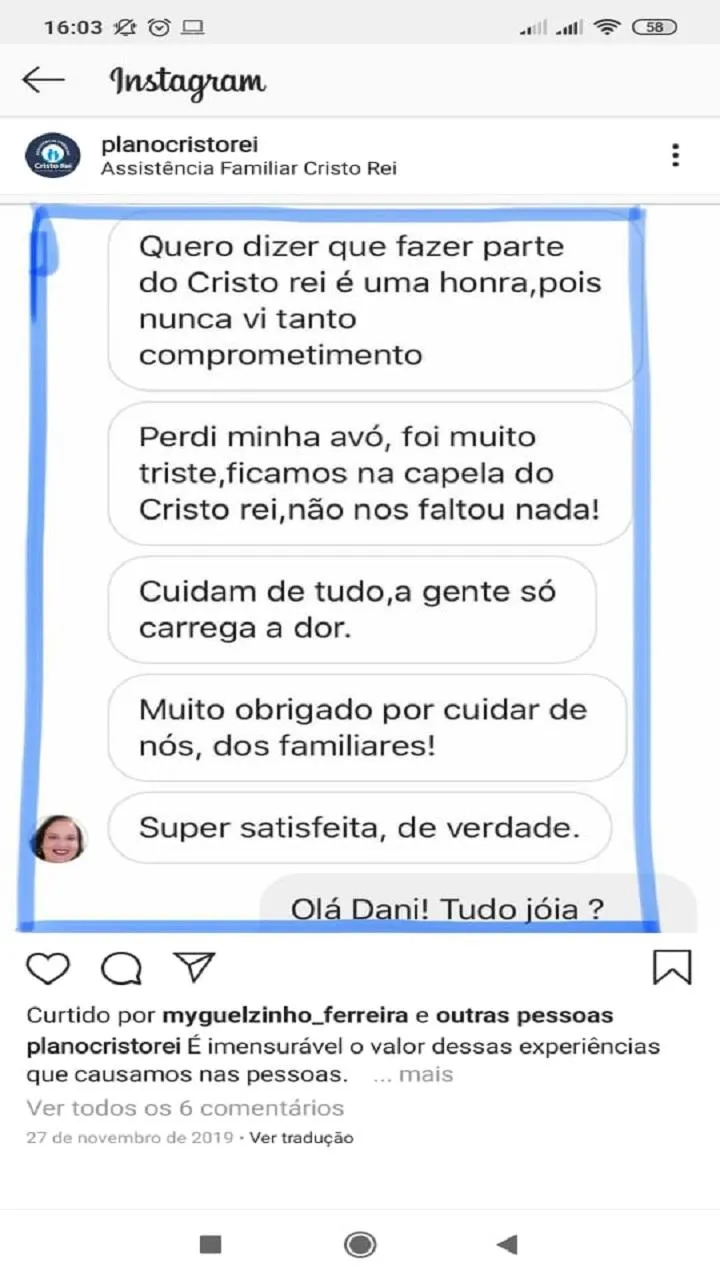
Task: Tap the planocristorei profile avatar
Action: 52,155
